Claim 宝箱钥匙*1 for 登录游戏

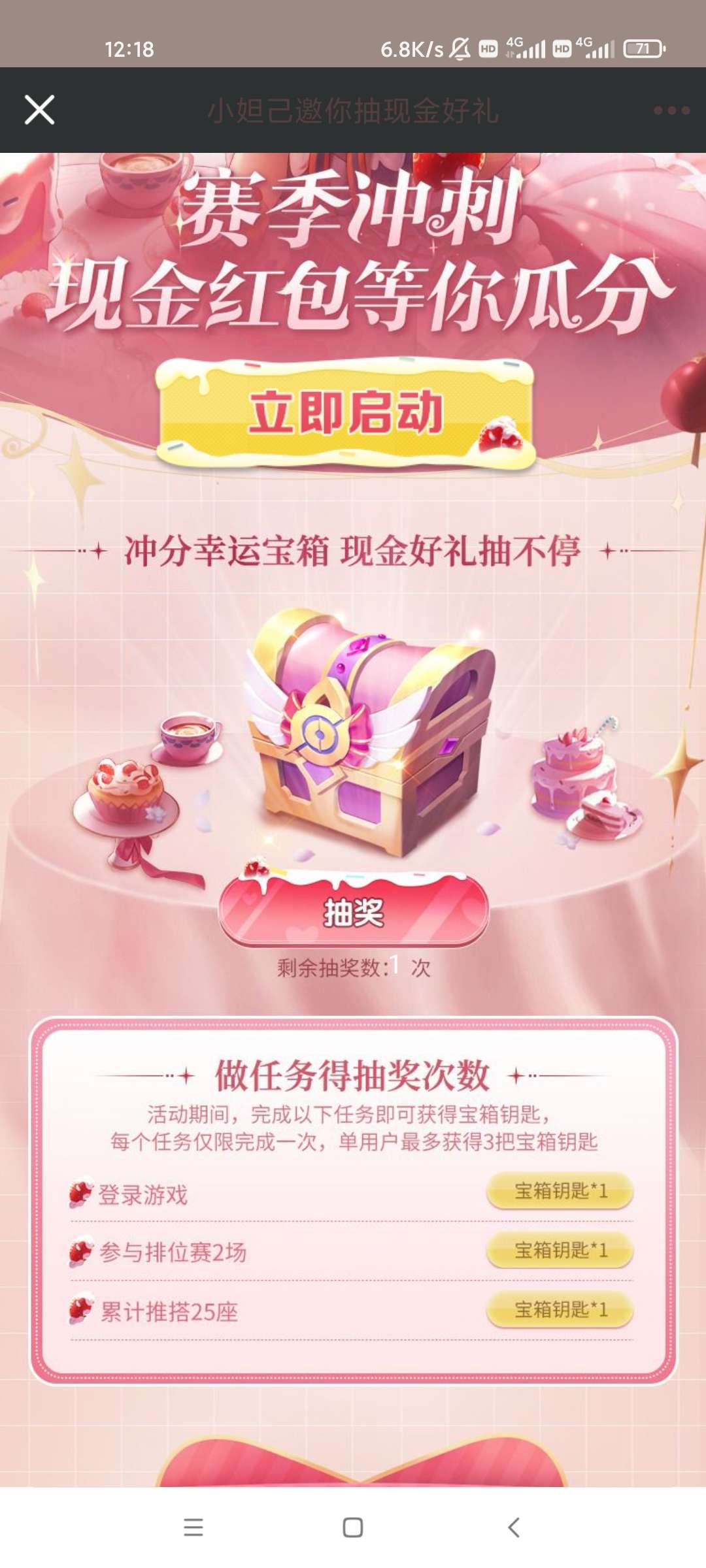(x=560, y=1191)
